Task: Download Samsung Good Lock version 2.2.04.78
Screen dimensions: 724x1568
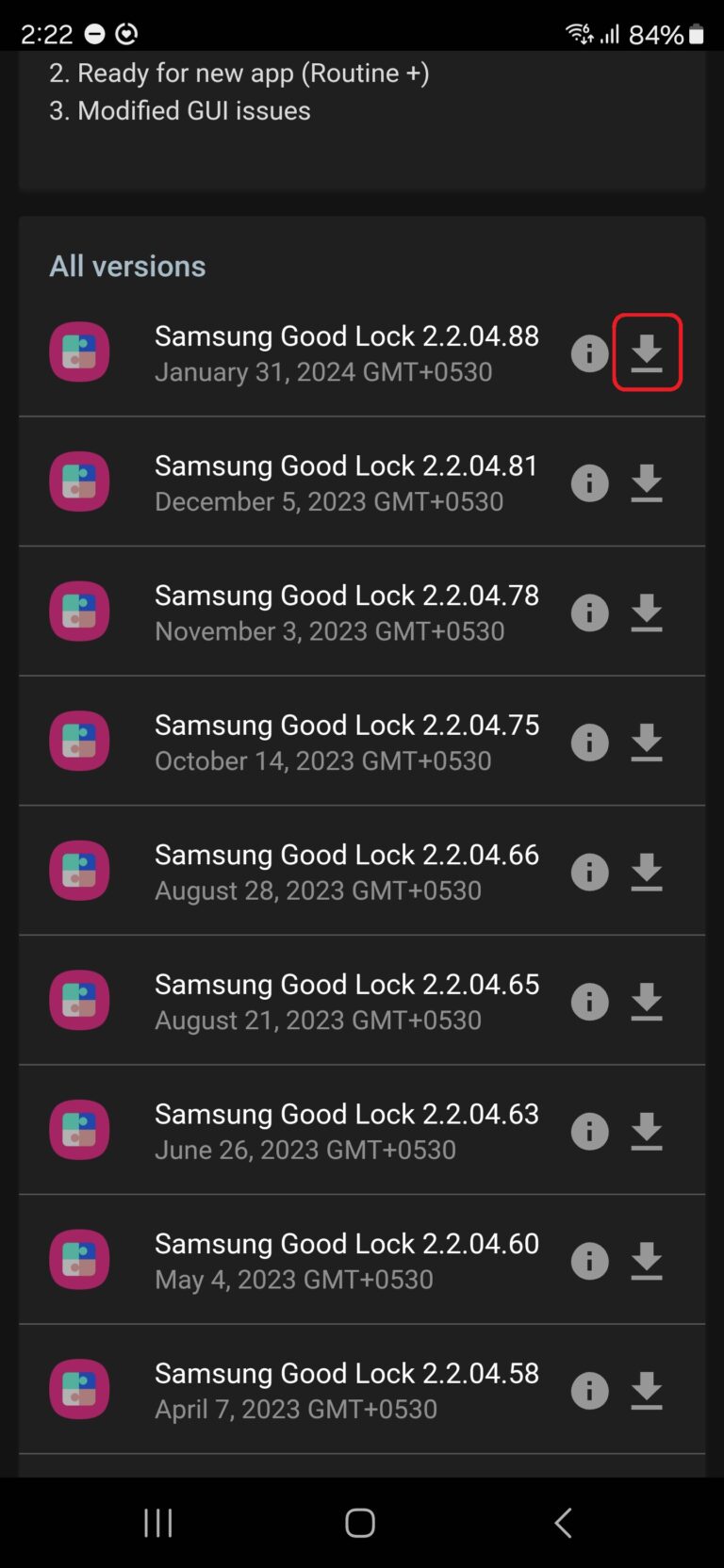Action: point(647,612)
